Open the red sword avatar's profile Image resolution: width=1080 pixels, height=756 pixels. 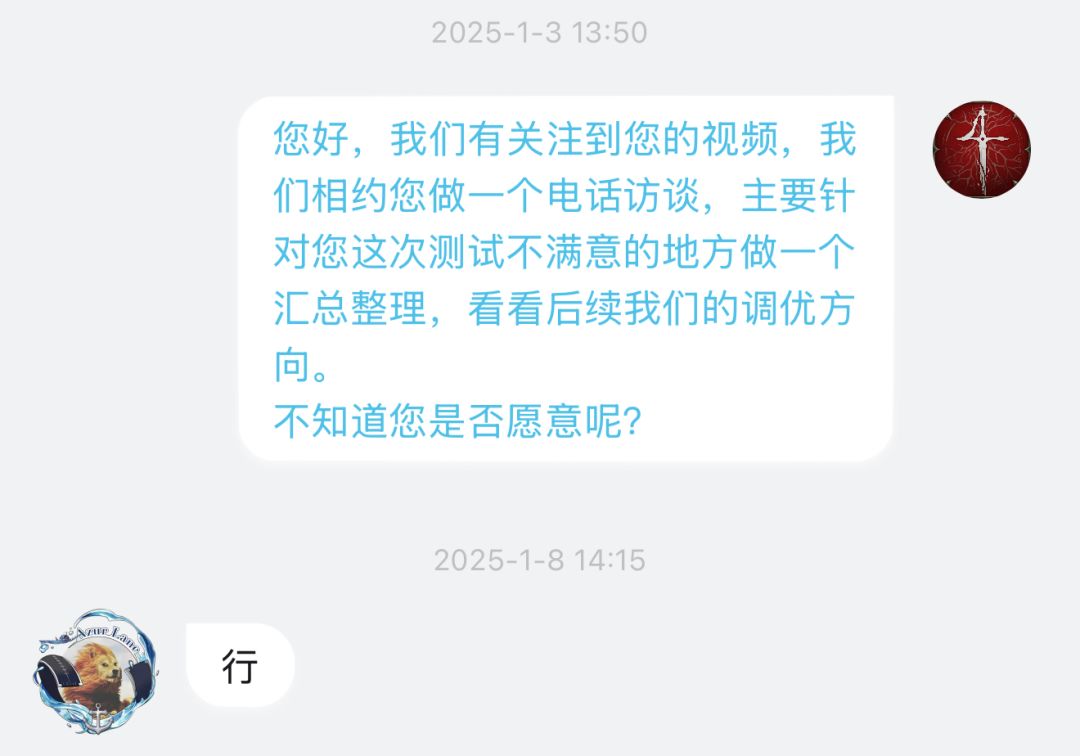(982, 149)
